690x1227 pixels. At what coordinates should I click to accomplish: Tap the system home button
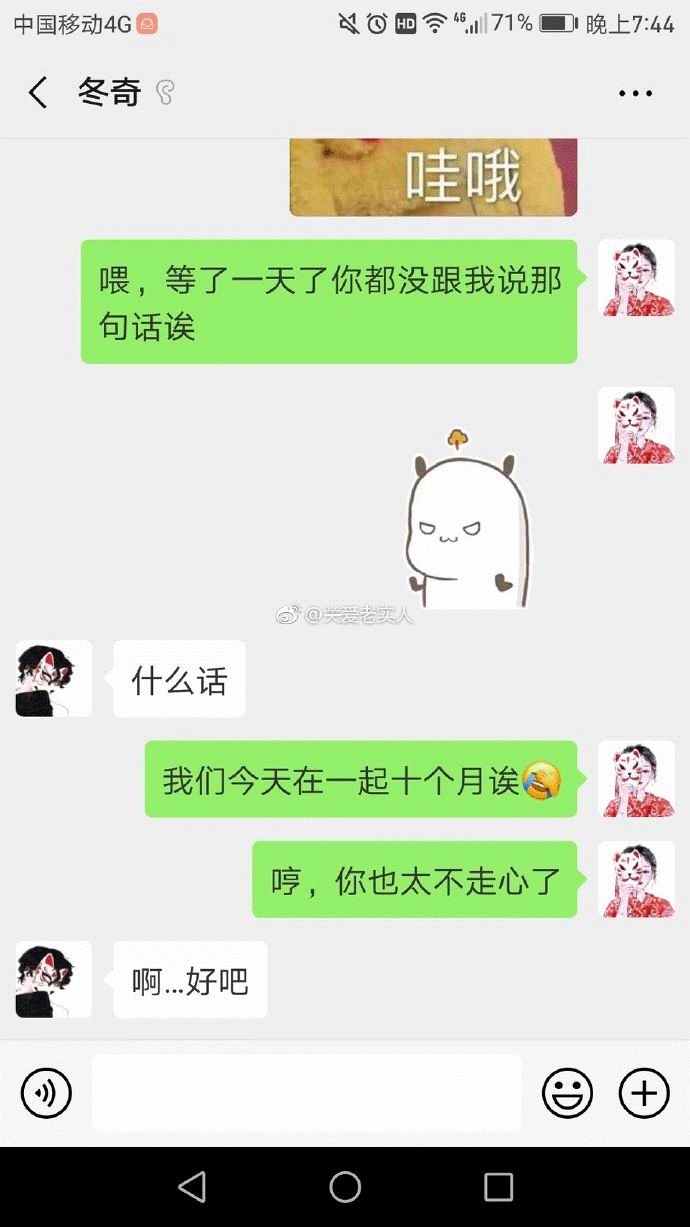(345, 1187)
